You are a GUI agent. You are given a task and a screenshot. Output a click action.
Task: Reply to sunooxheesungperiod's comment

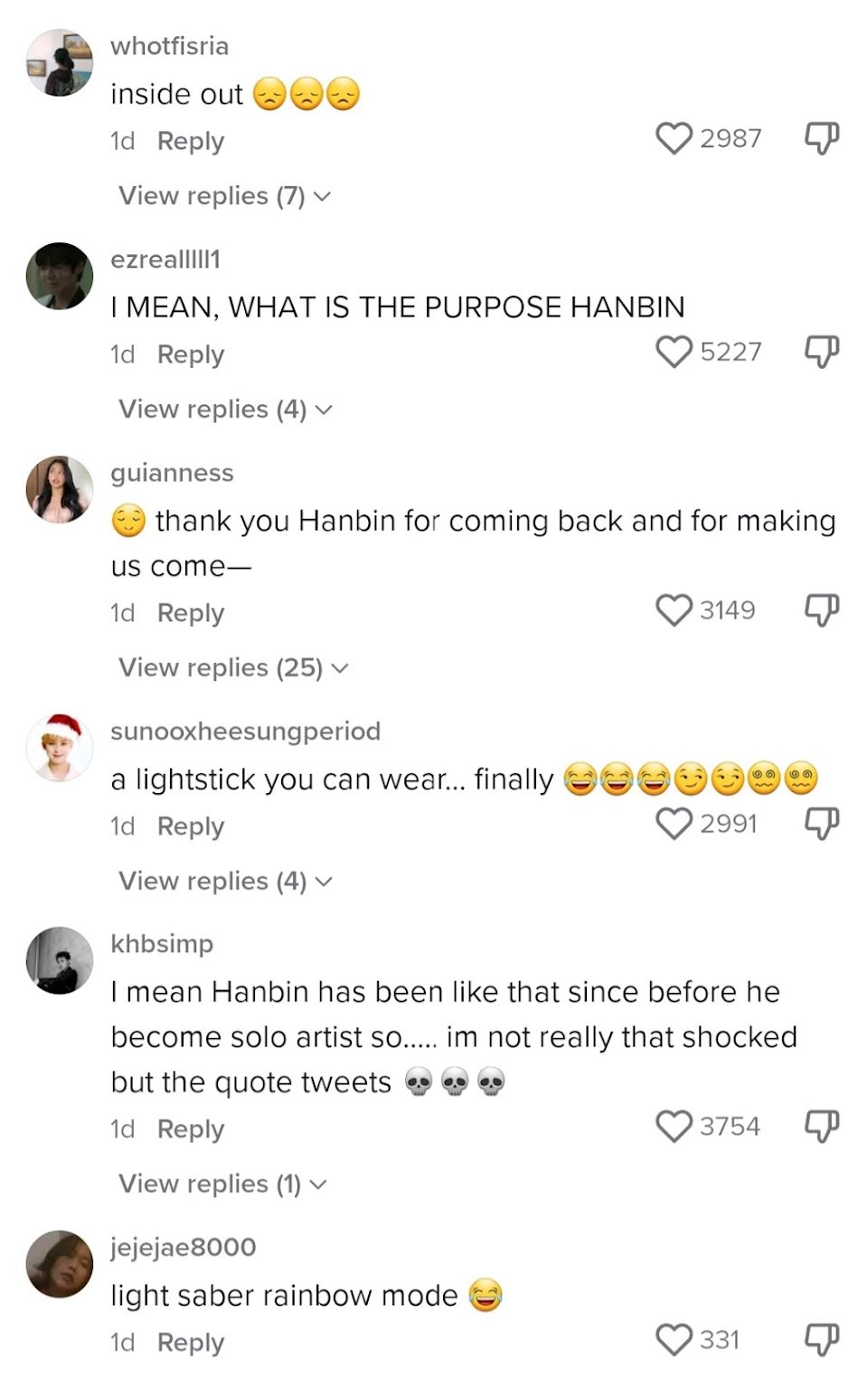tap(190, 826)
